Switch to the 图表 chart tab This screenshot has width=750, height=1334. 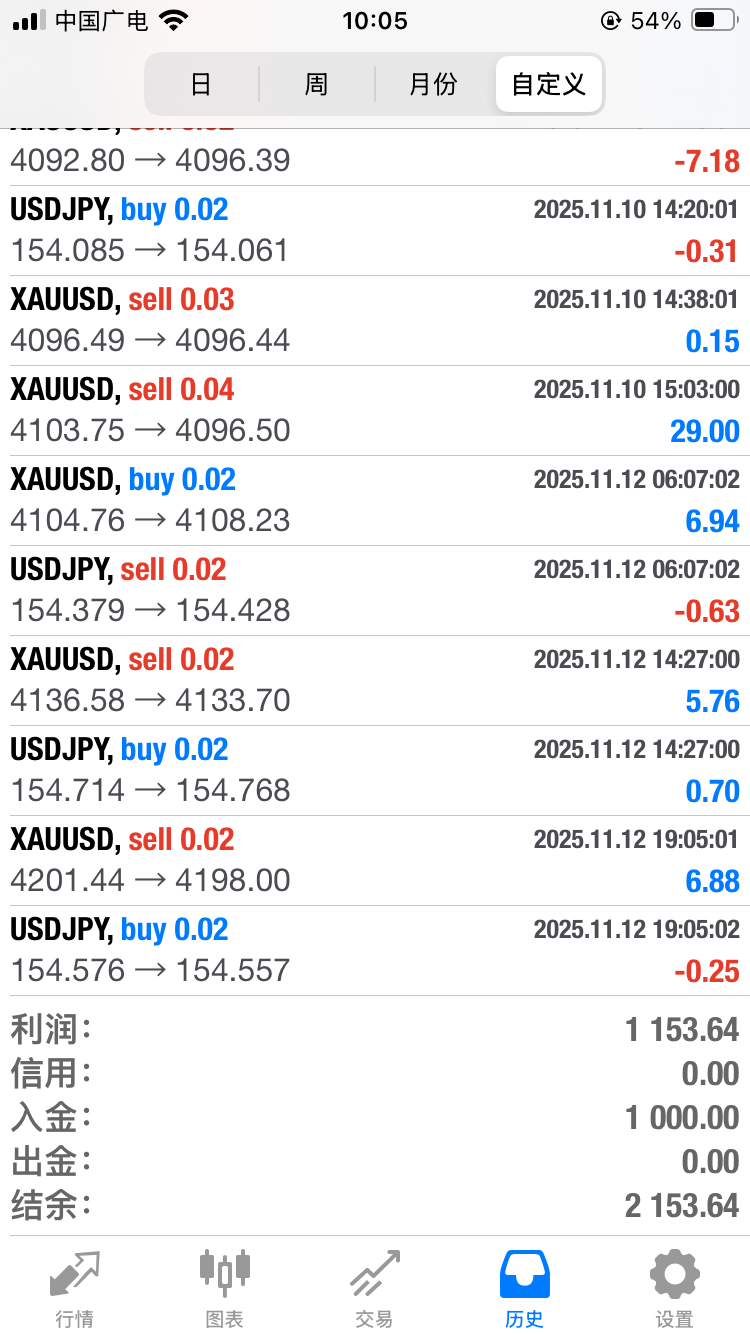[224, 1288]
